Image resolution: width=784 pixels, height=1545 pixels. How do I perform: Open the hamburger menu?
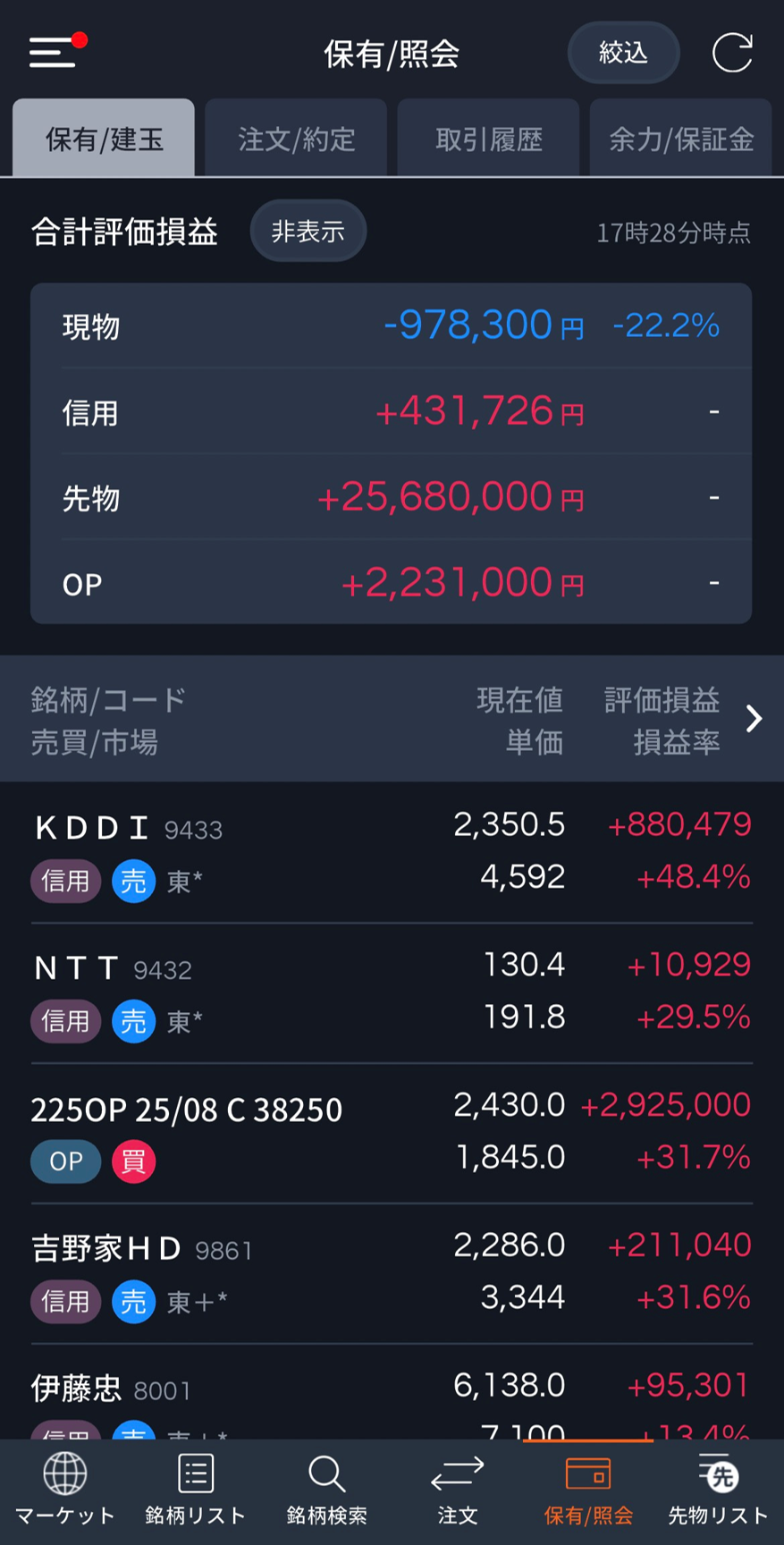point(52,52)
